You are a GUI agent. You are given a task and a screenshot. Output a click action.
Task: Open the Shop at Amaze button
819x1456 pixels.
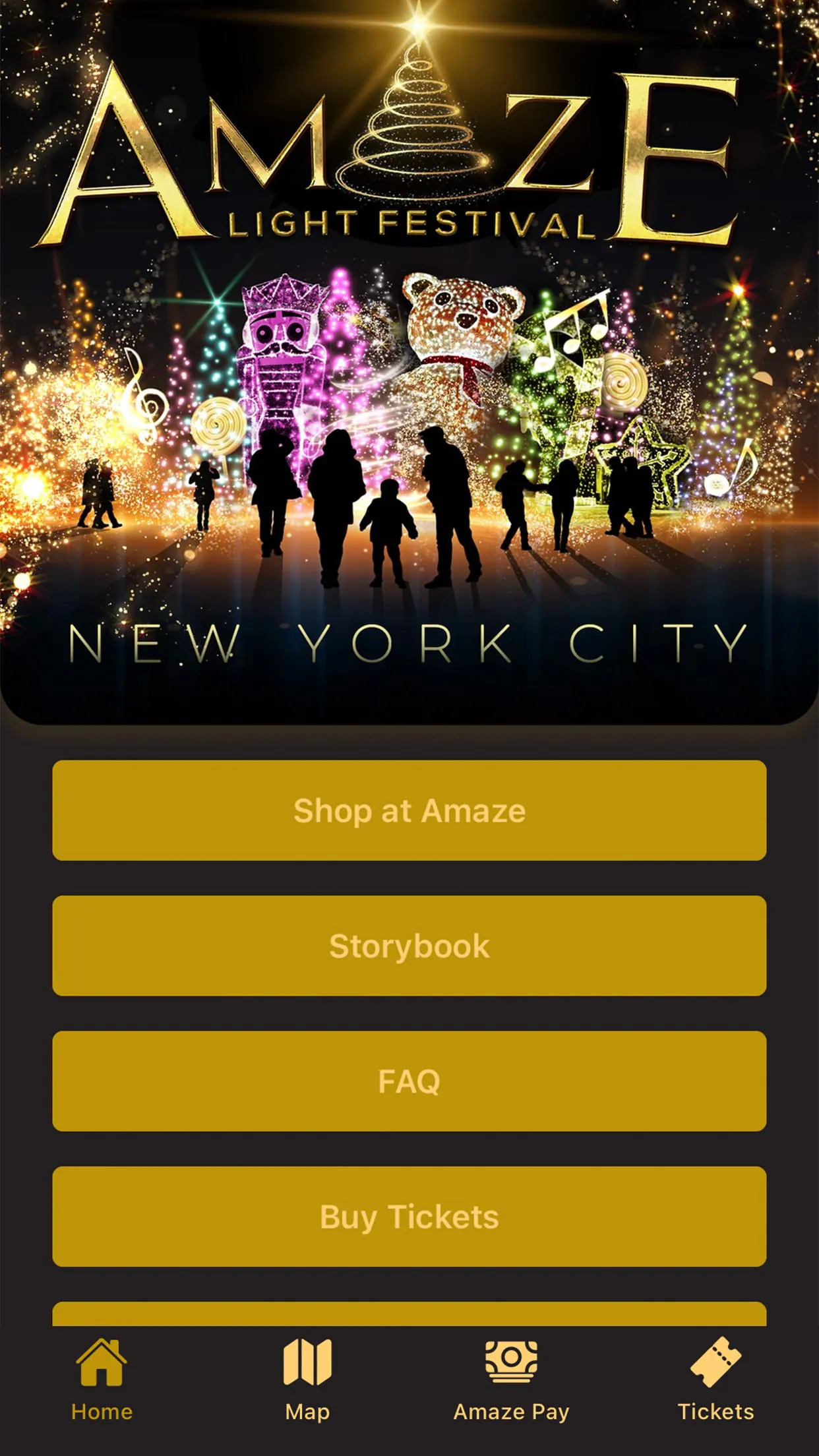409,810
